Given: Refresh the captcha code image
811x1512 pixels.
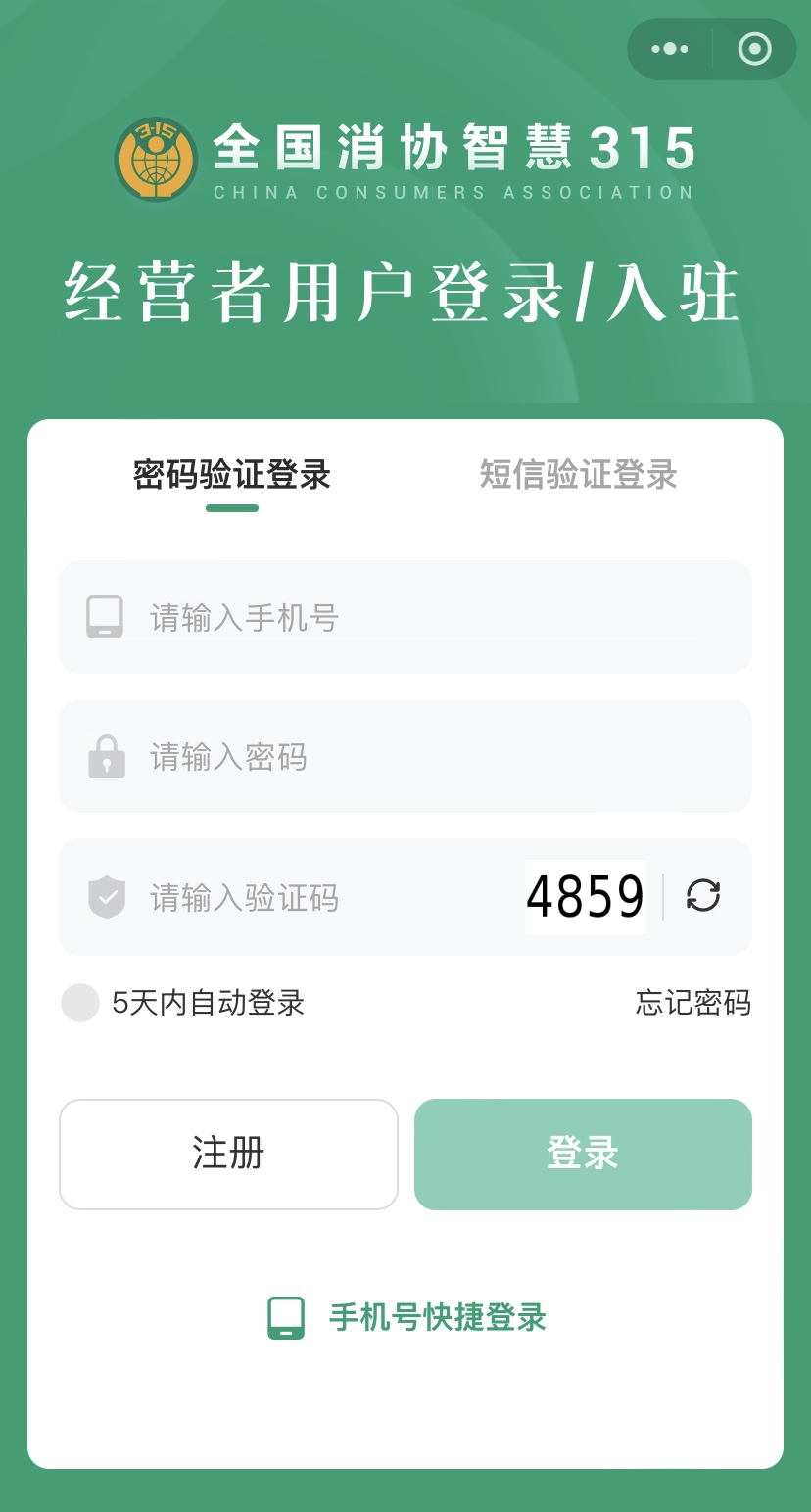Looking at the screenshot, I should click(703, 896).
